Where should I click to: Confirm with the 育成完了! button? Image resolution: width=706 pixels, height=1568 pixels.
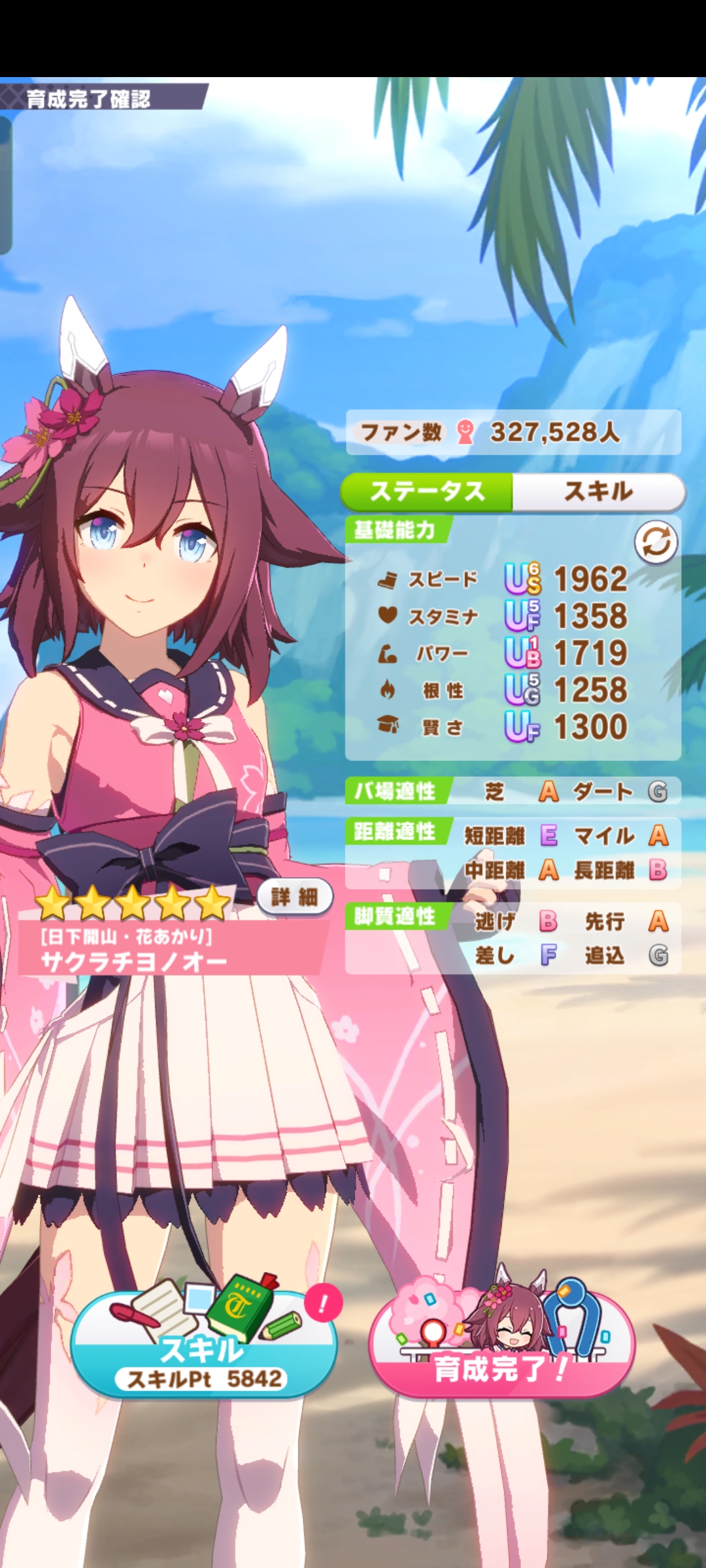pos(501,1346)
